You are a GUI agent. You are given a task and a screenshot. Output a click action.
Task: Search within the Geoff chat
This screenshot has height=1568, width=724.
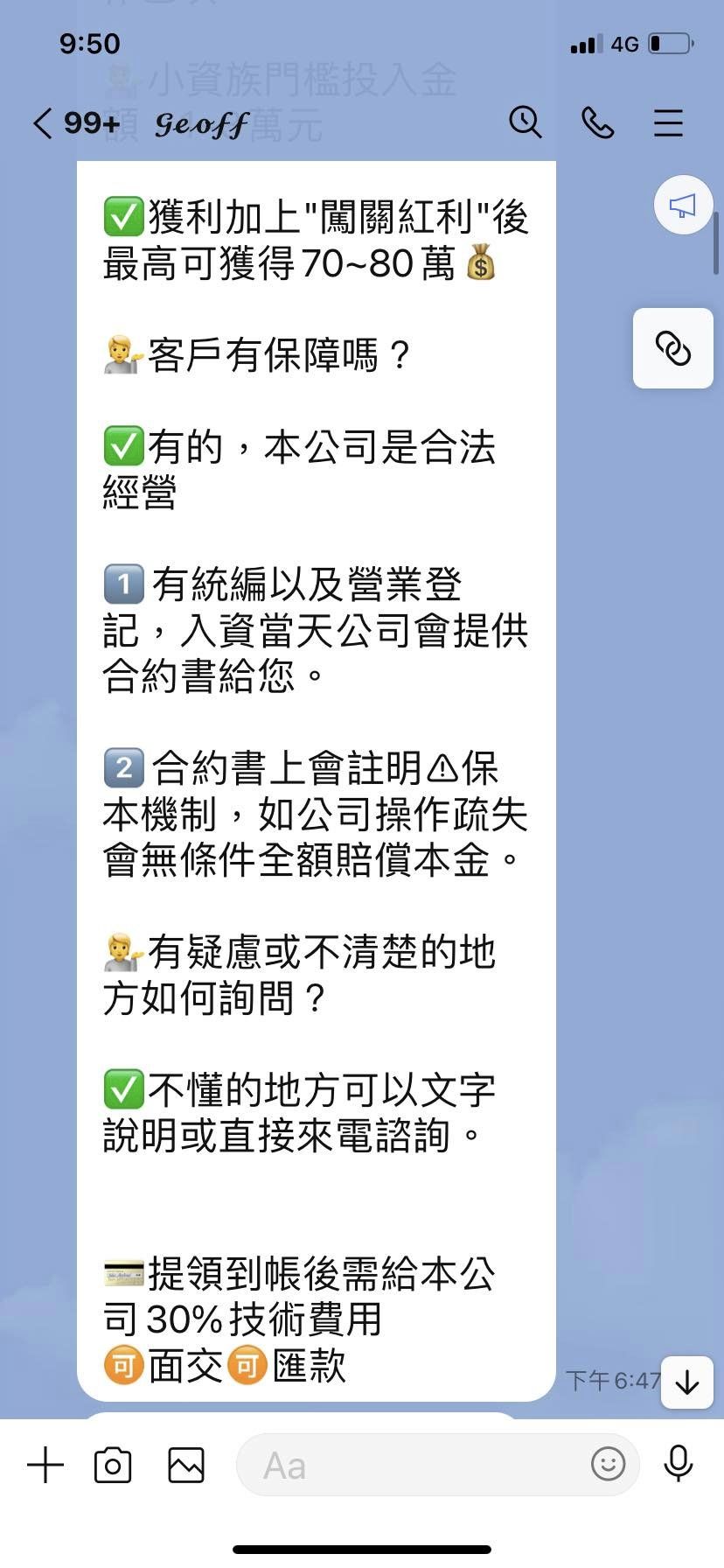[x=525, y=122]
